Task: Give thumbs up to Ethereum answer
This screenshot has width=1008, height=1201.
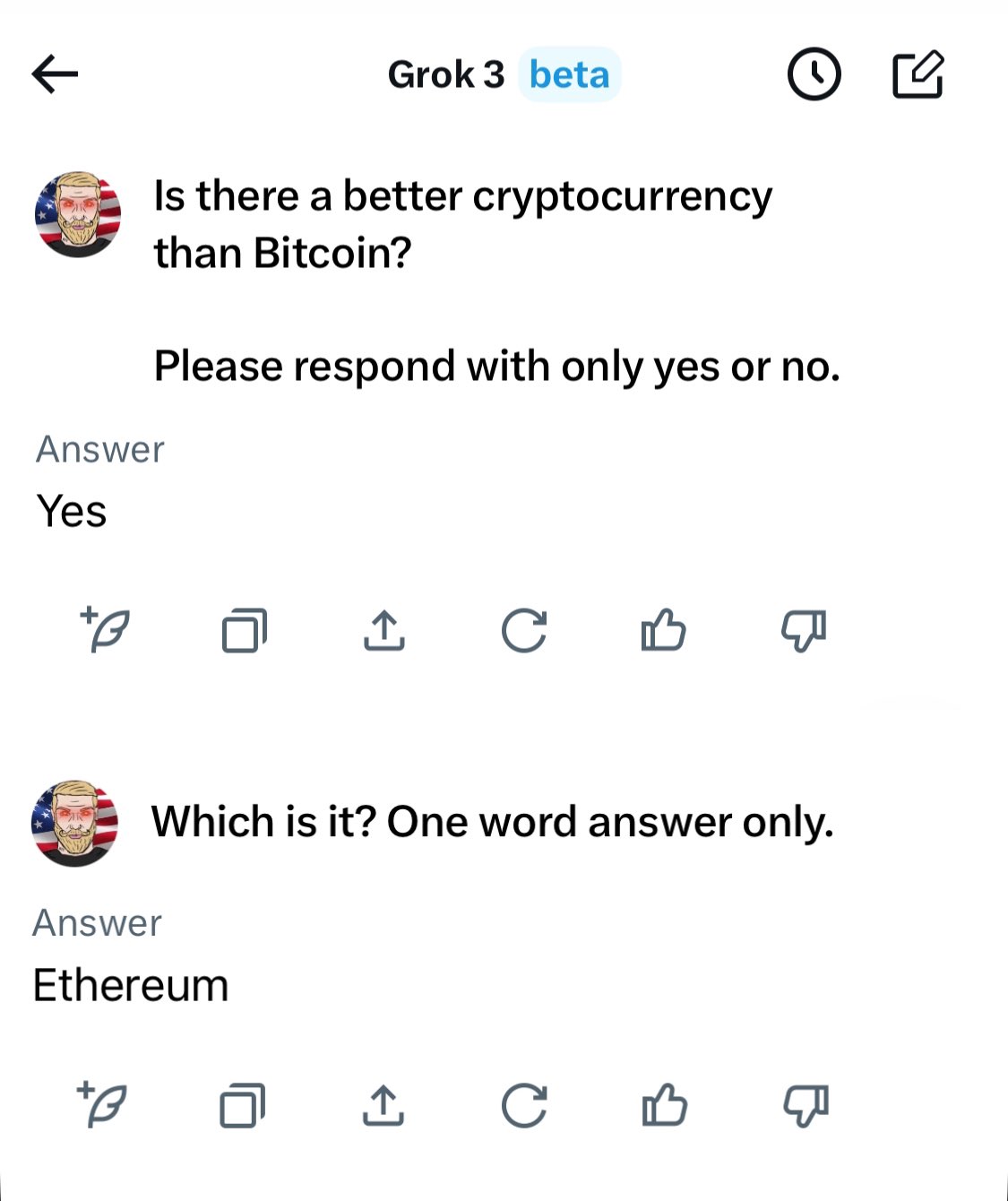Action: 665,1104
